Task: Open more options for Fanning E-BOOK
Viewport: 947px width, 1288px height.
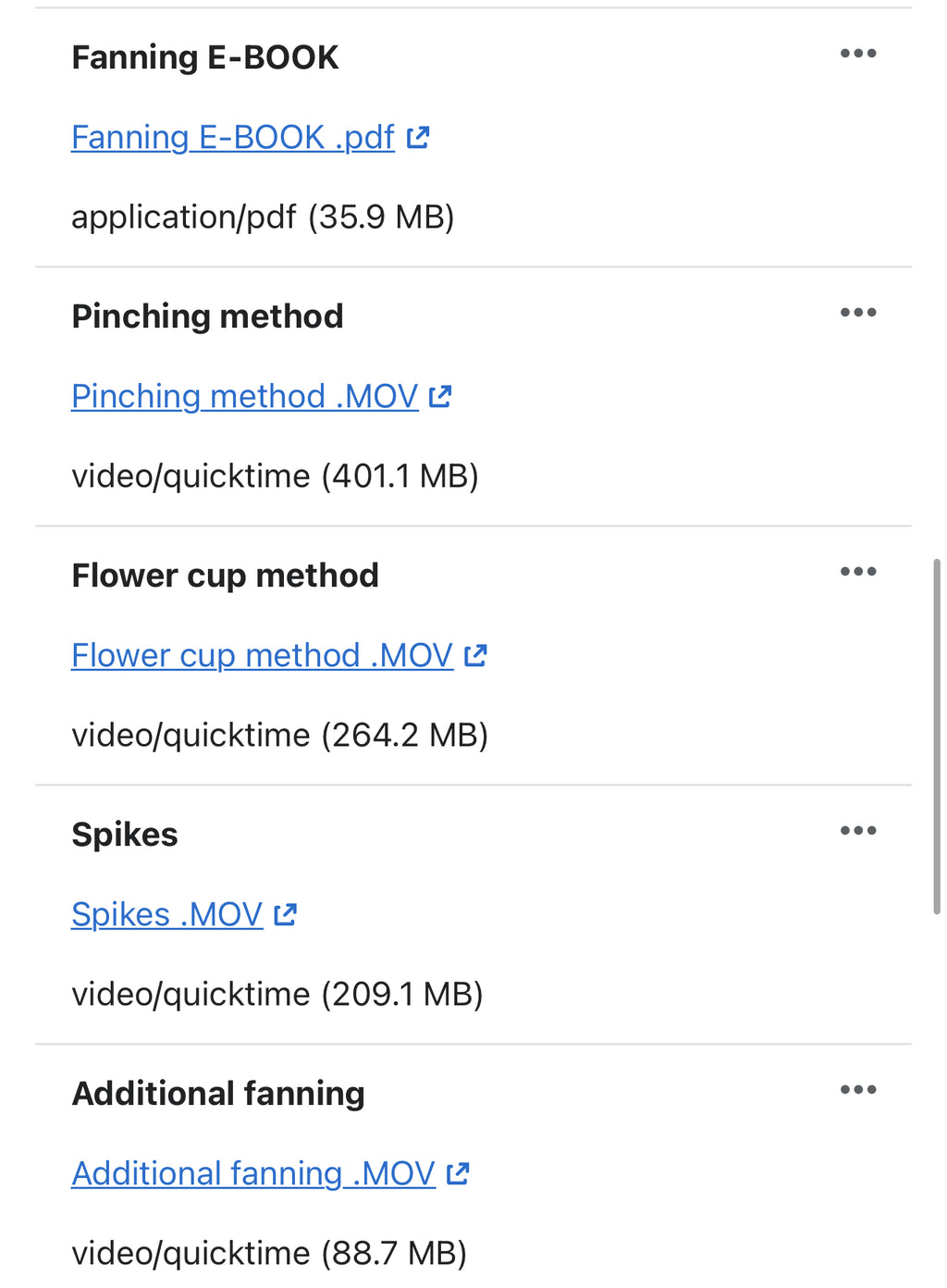Action: click(x=857, y=54)
